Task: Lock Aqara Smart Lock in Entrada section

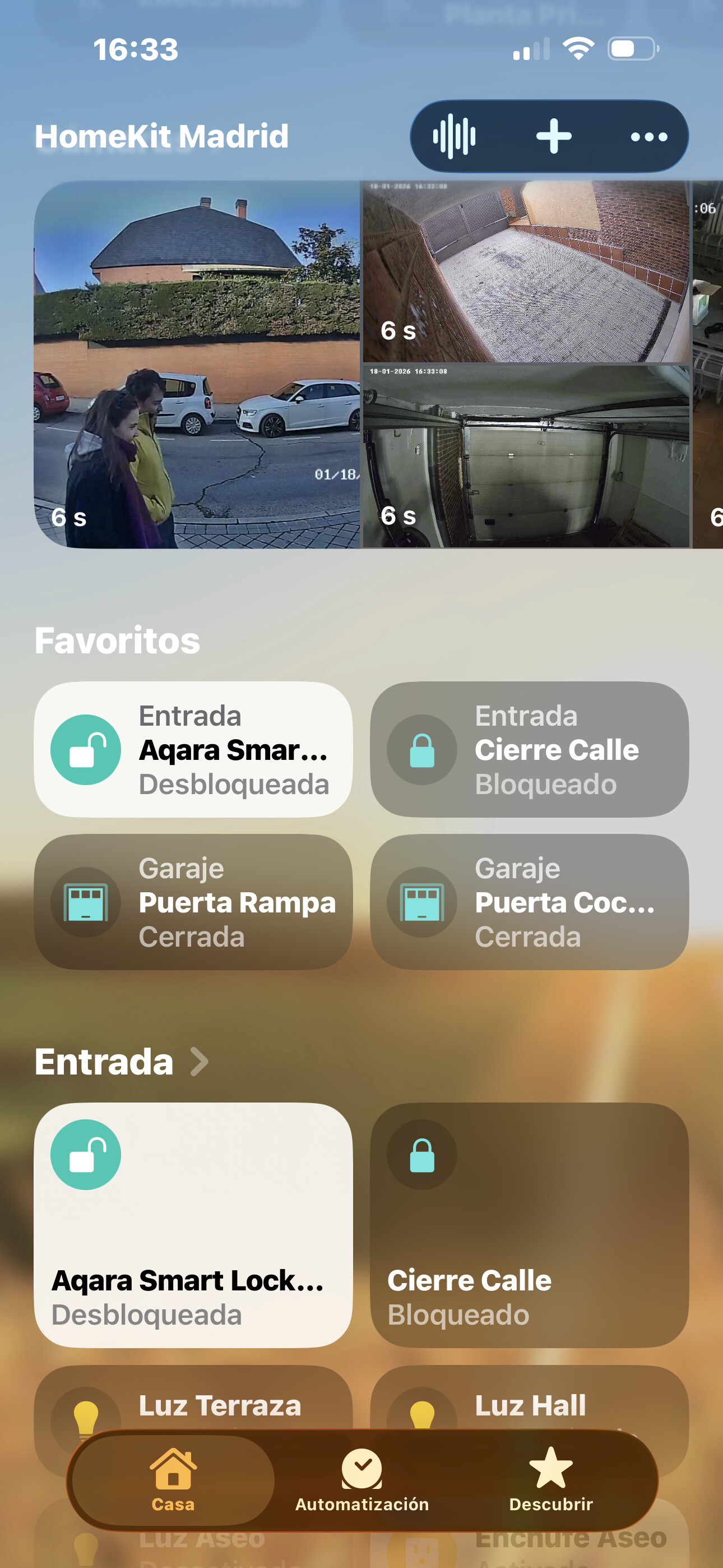Action: coord(86,1155)
